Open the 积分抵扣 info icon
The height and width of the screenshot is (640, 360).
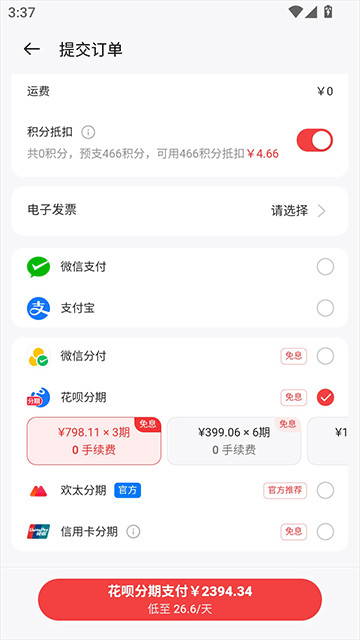pyautogui.click(x=88, y=132)
